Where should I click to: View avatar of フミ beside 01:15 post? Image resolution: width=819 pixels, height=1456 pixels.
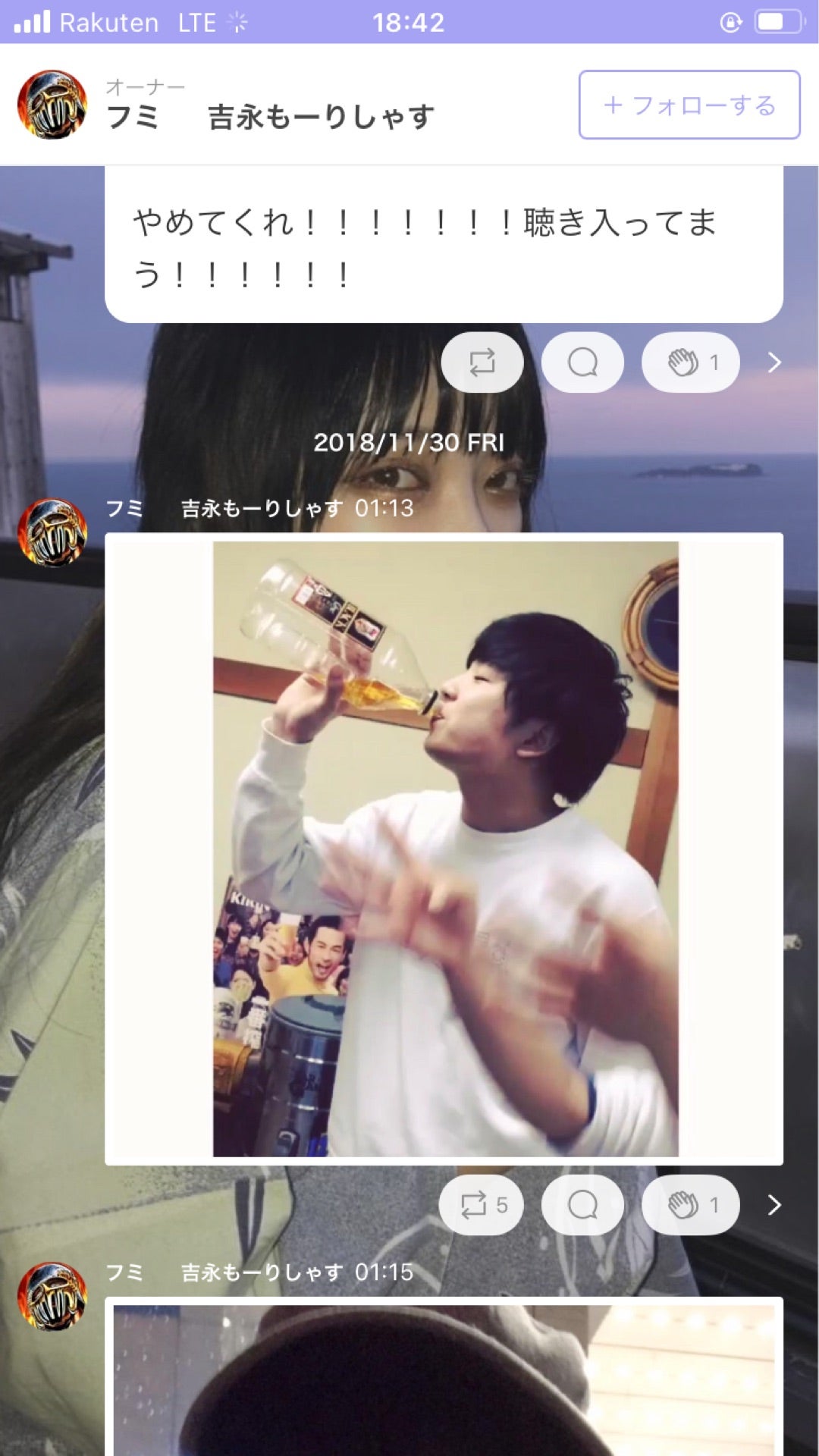(52, 1296)
